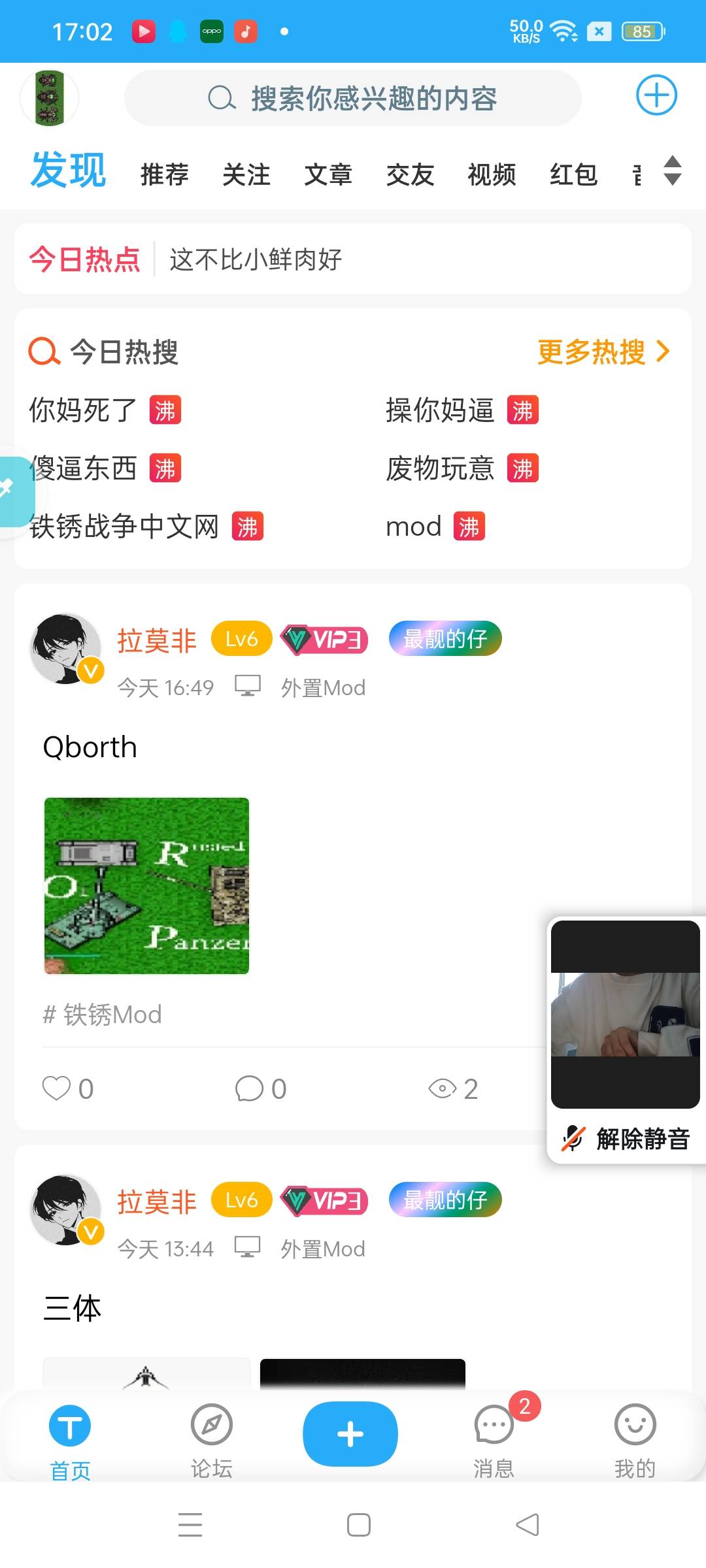Switch to the 推荐 tab

[164, 174]
